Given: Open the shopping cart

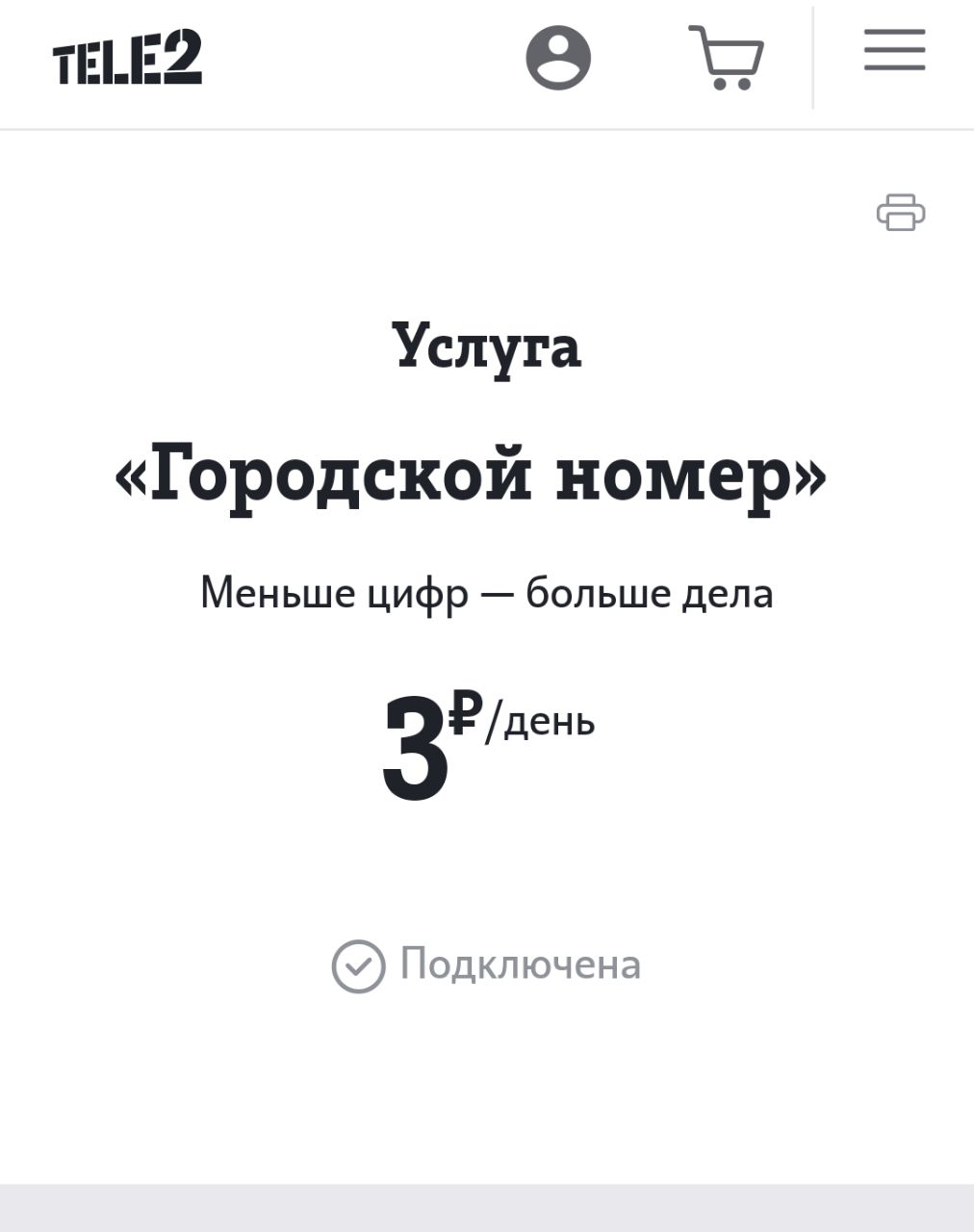Looking at the screenshot, I should point(727,58).
